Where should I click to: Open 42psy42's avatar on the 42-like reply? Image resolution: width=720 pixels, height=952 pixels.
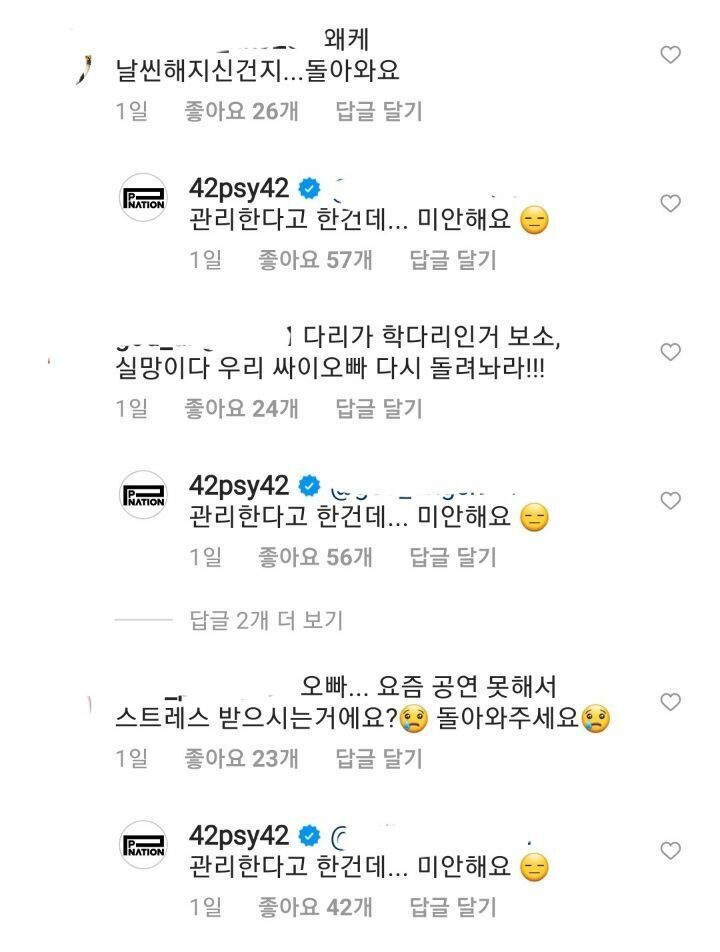143,845
